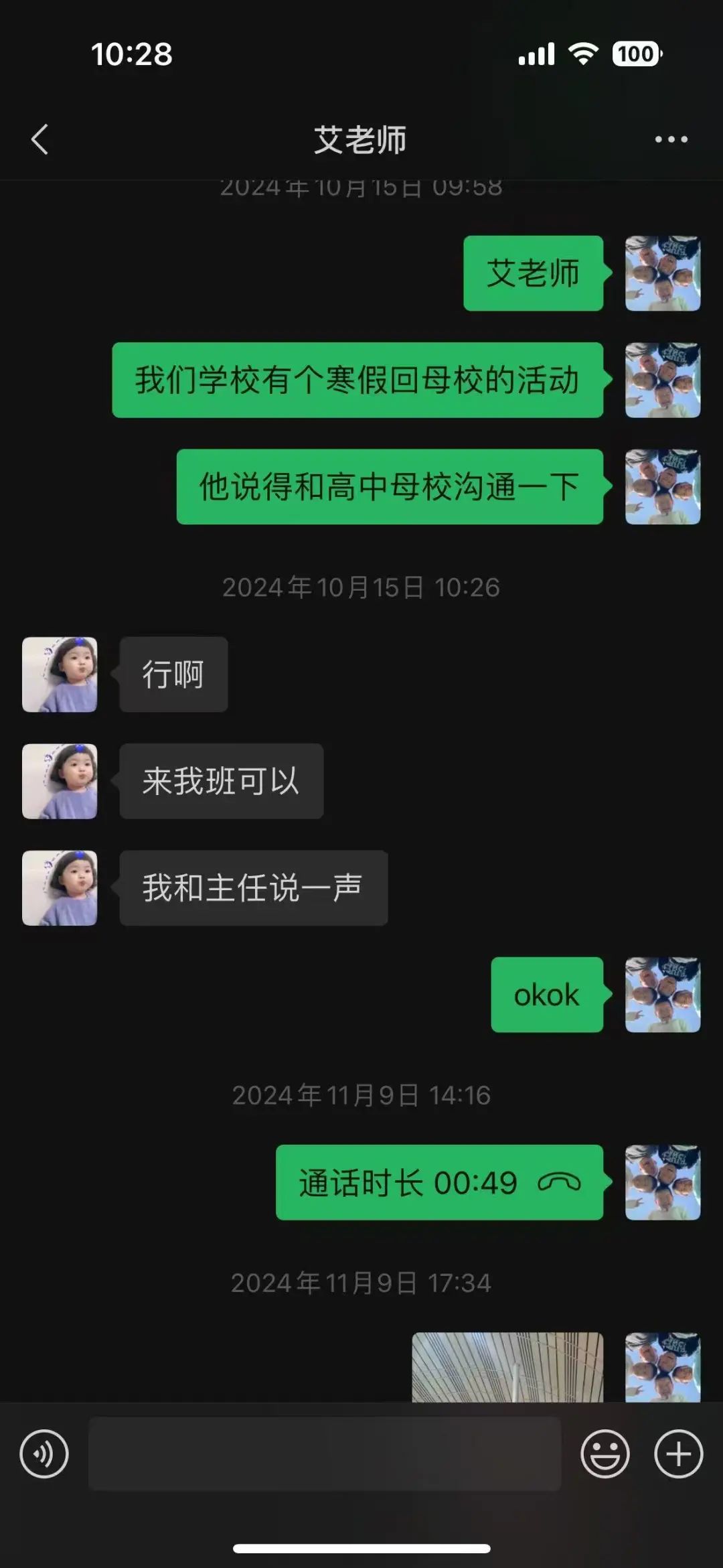Open the plus attachment menu
This screenshot has width=723, height=1568.
678,1453
